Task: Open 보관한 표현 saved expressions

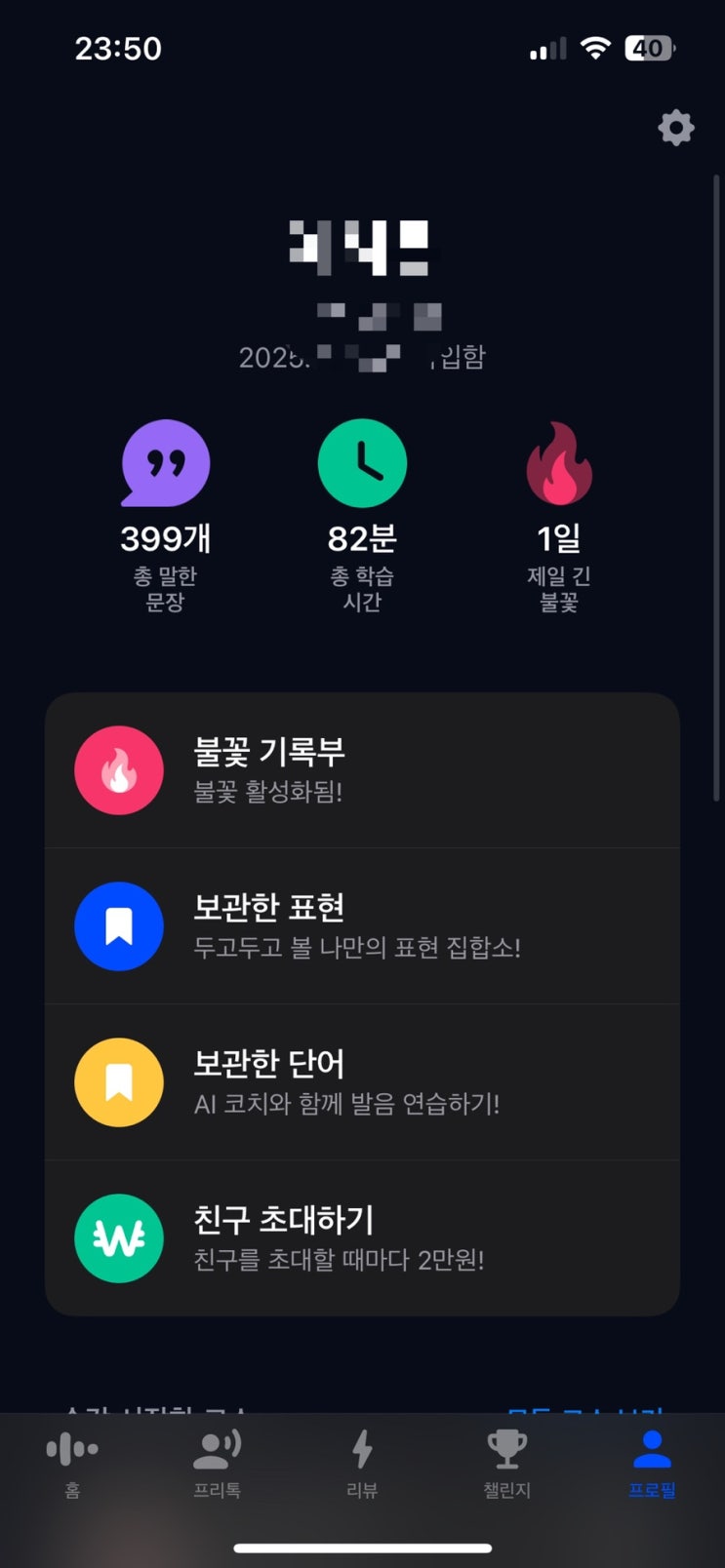Action: click(x=362, y=926)
